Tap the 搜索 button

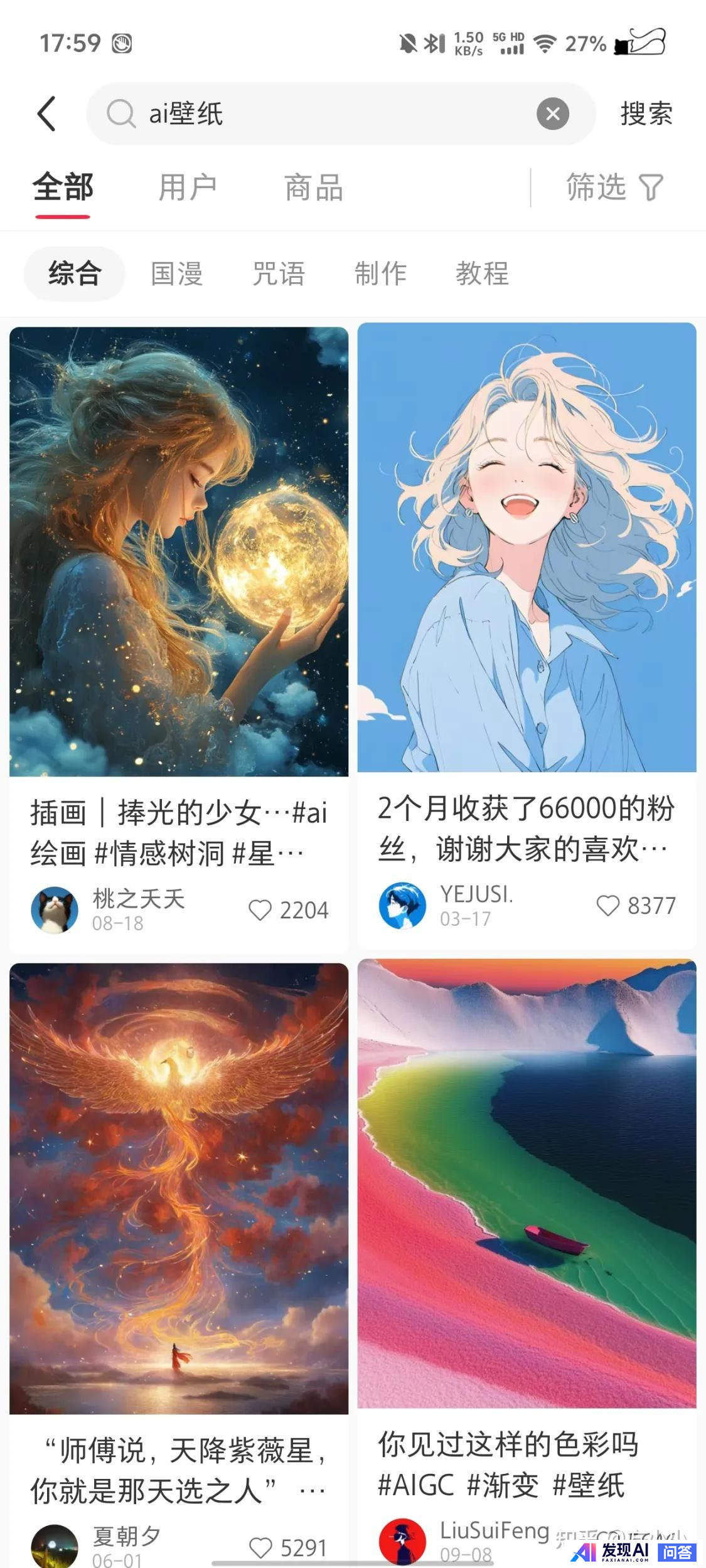pos(646,114)
